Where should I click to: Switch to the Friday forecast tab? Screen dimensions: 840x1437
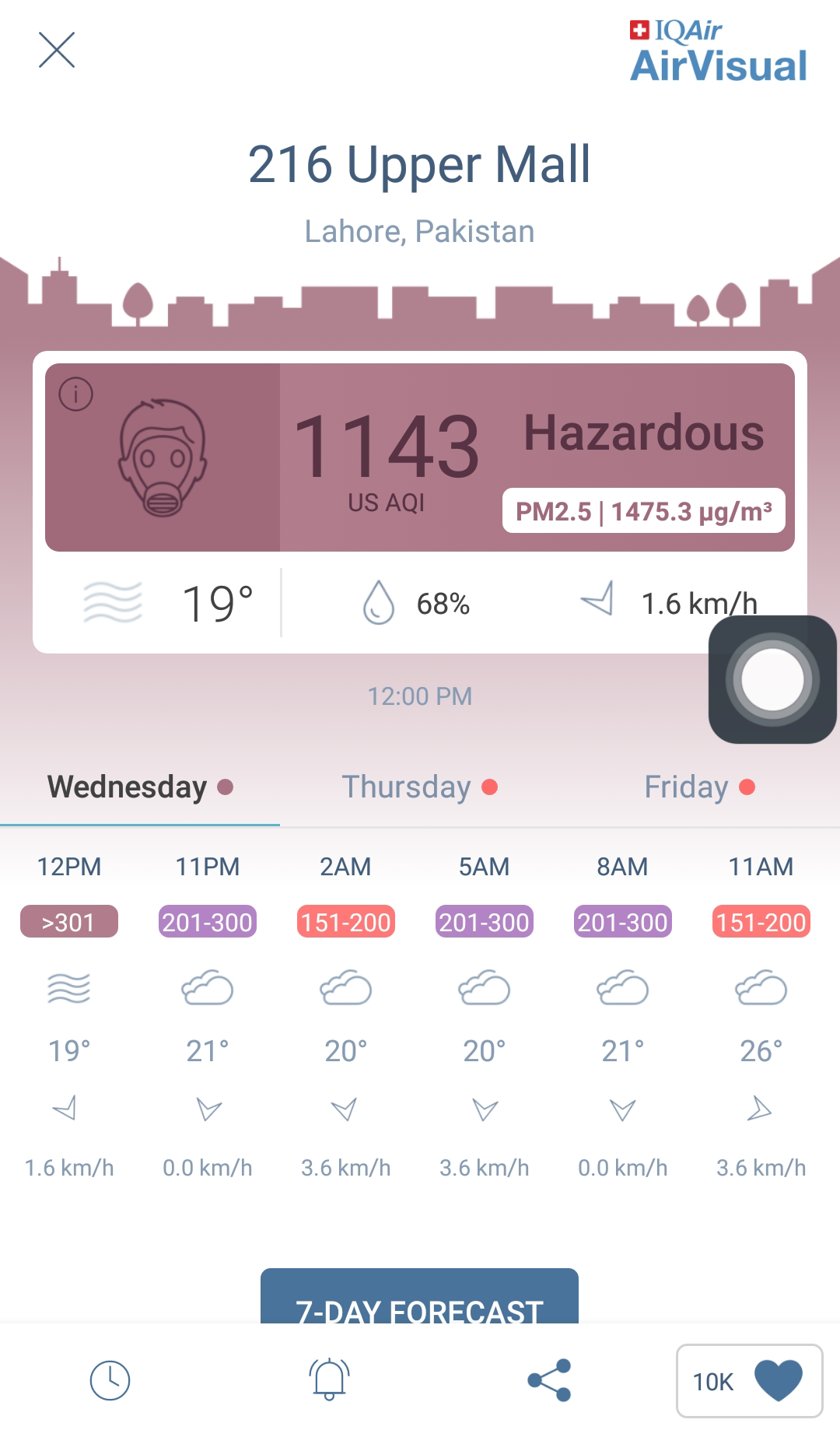(x=699, y=787)
